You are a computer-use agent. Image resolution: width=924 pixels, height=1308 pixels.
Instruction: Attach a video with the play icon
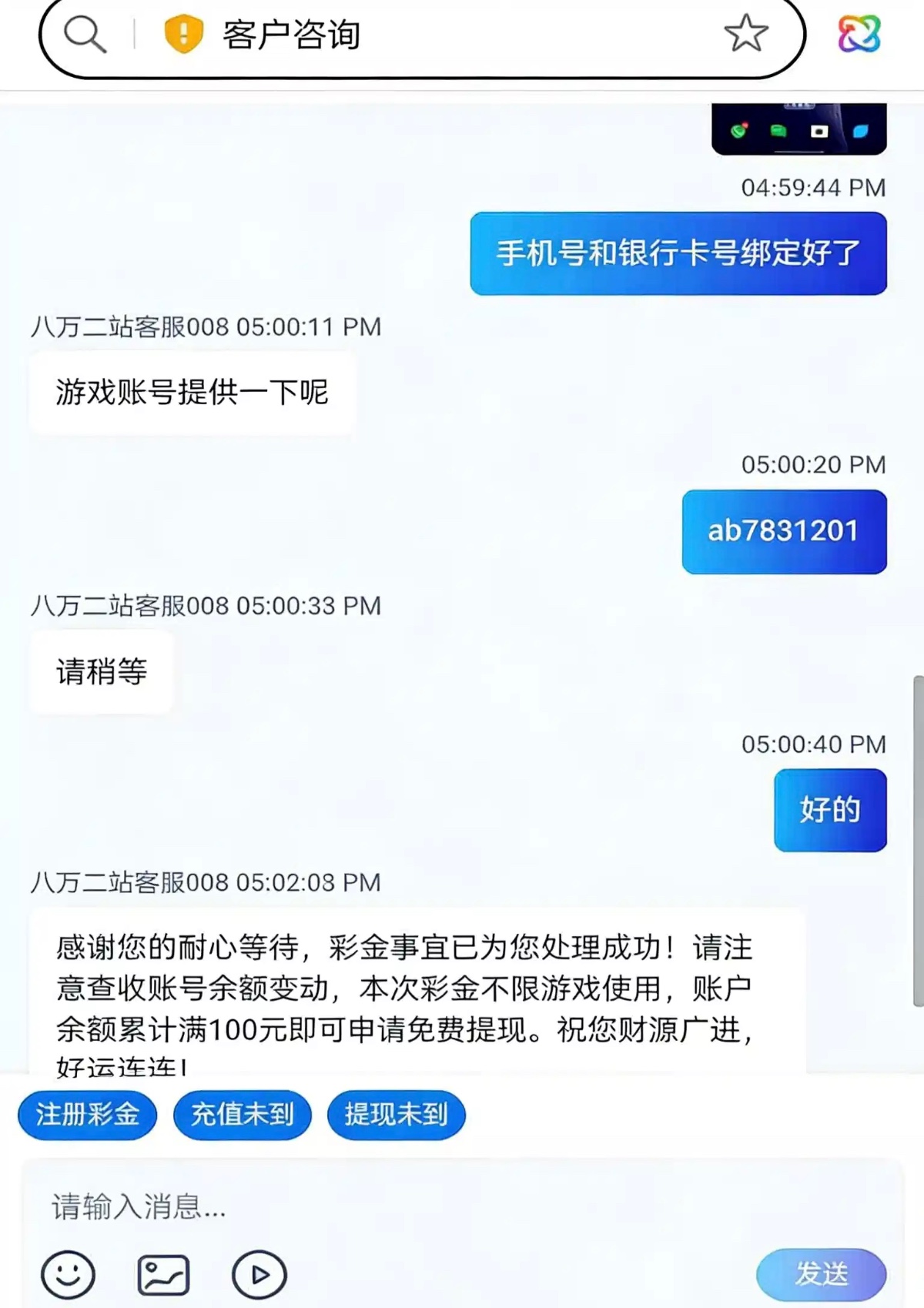click(x=259, y=1275)
